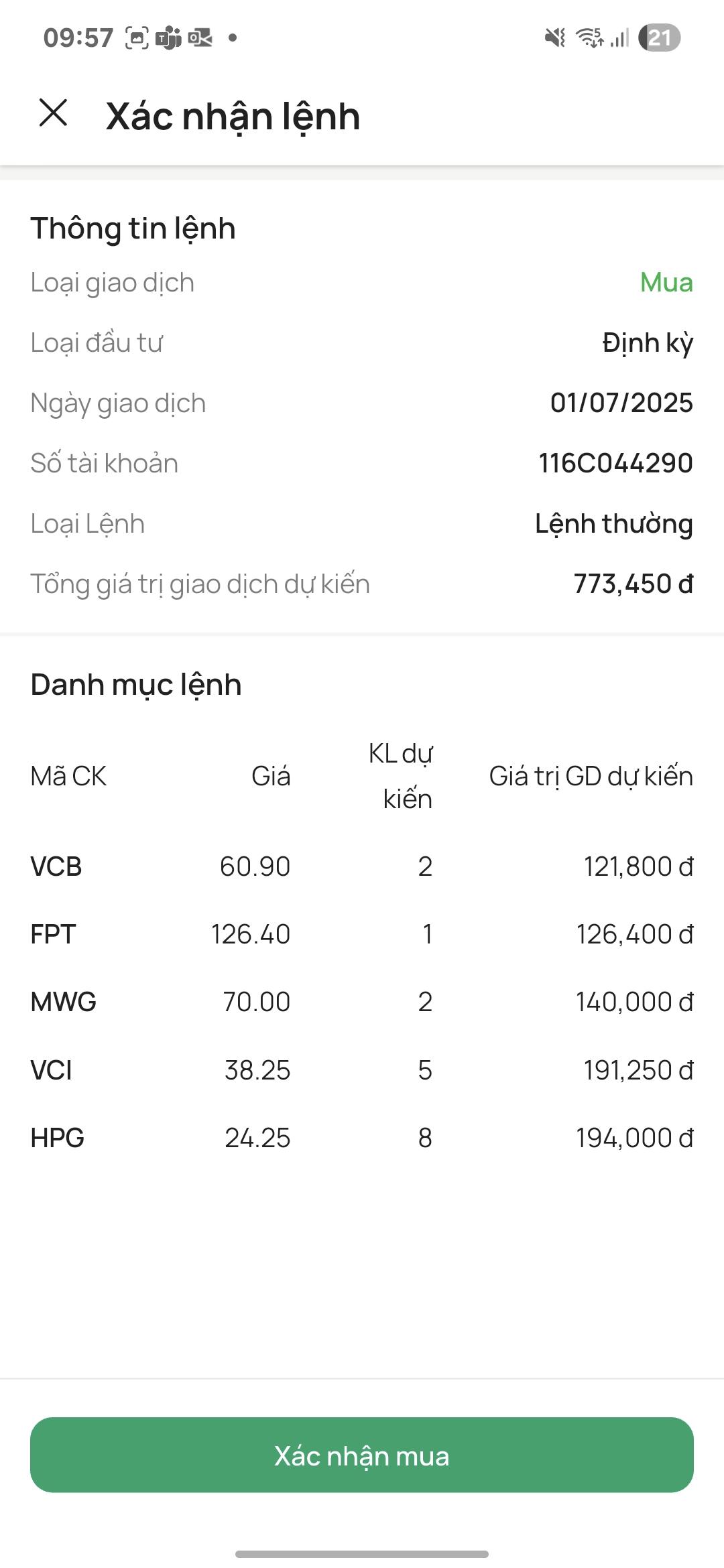Tap the 5G Wi-Fi status icon
The height and width of the screenshot is (1568, 724).
tap(590, 38)
